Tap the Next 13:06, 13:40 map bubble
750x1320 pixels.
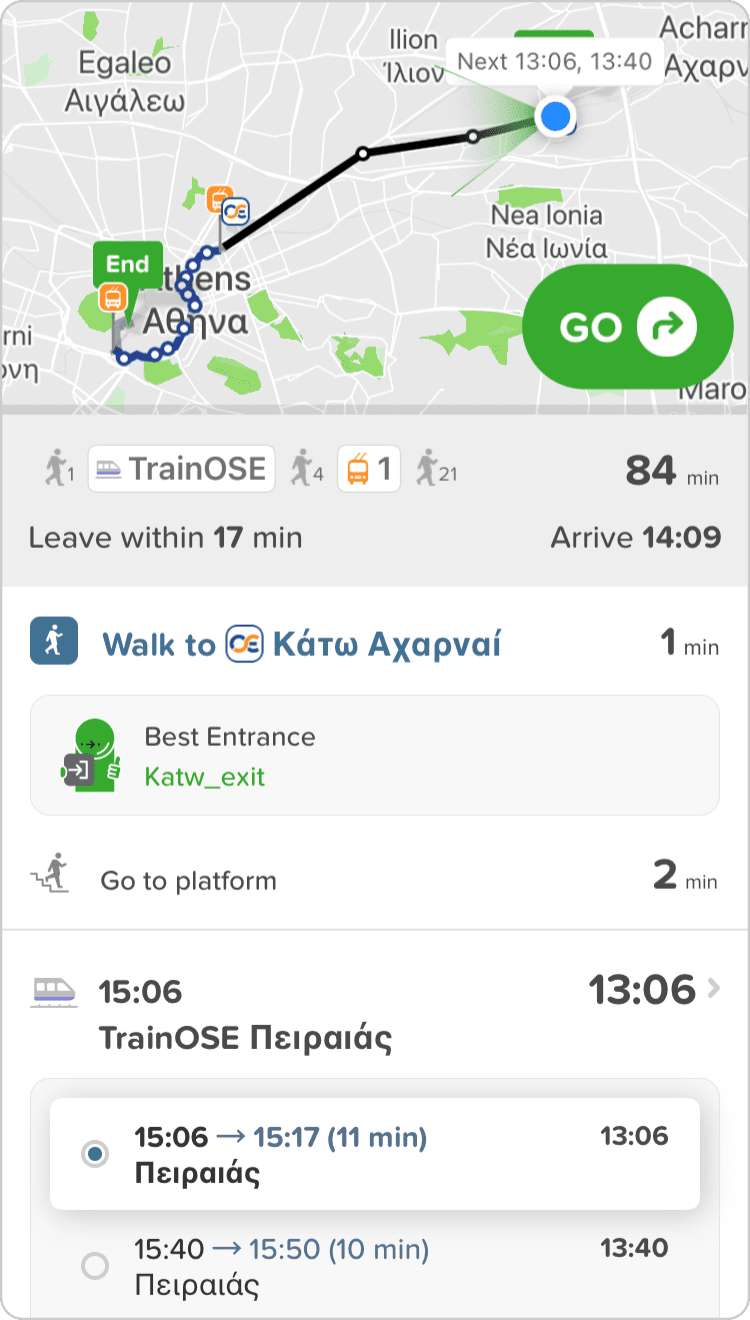click(x=553, y=61)
